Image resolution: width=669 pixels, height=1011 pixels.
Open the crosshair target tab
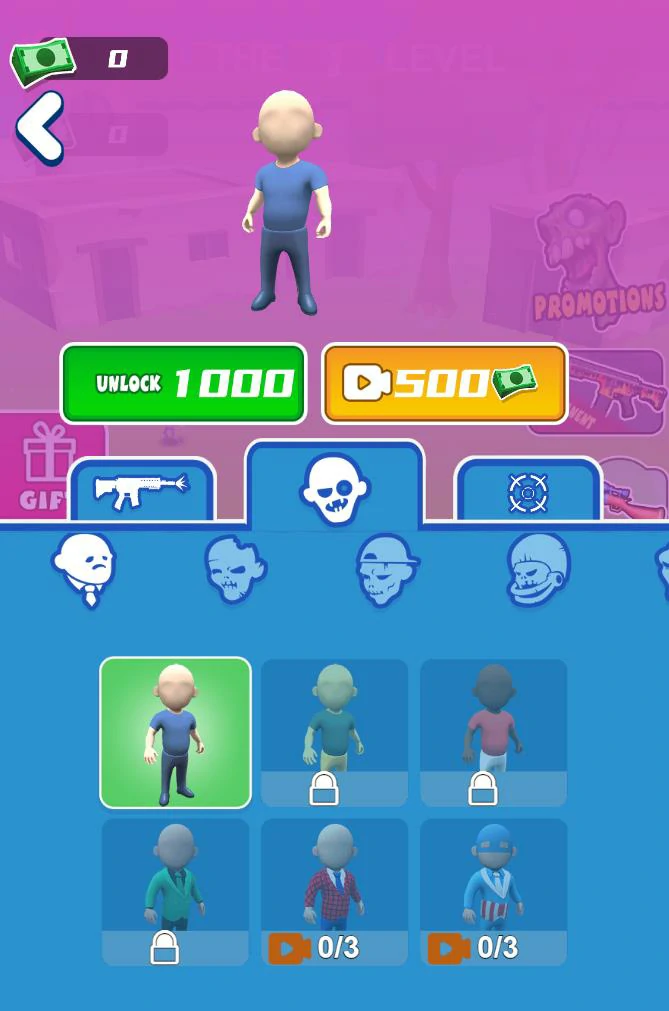click(528, 491)
